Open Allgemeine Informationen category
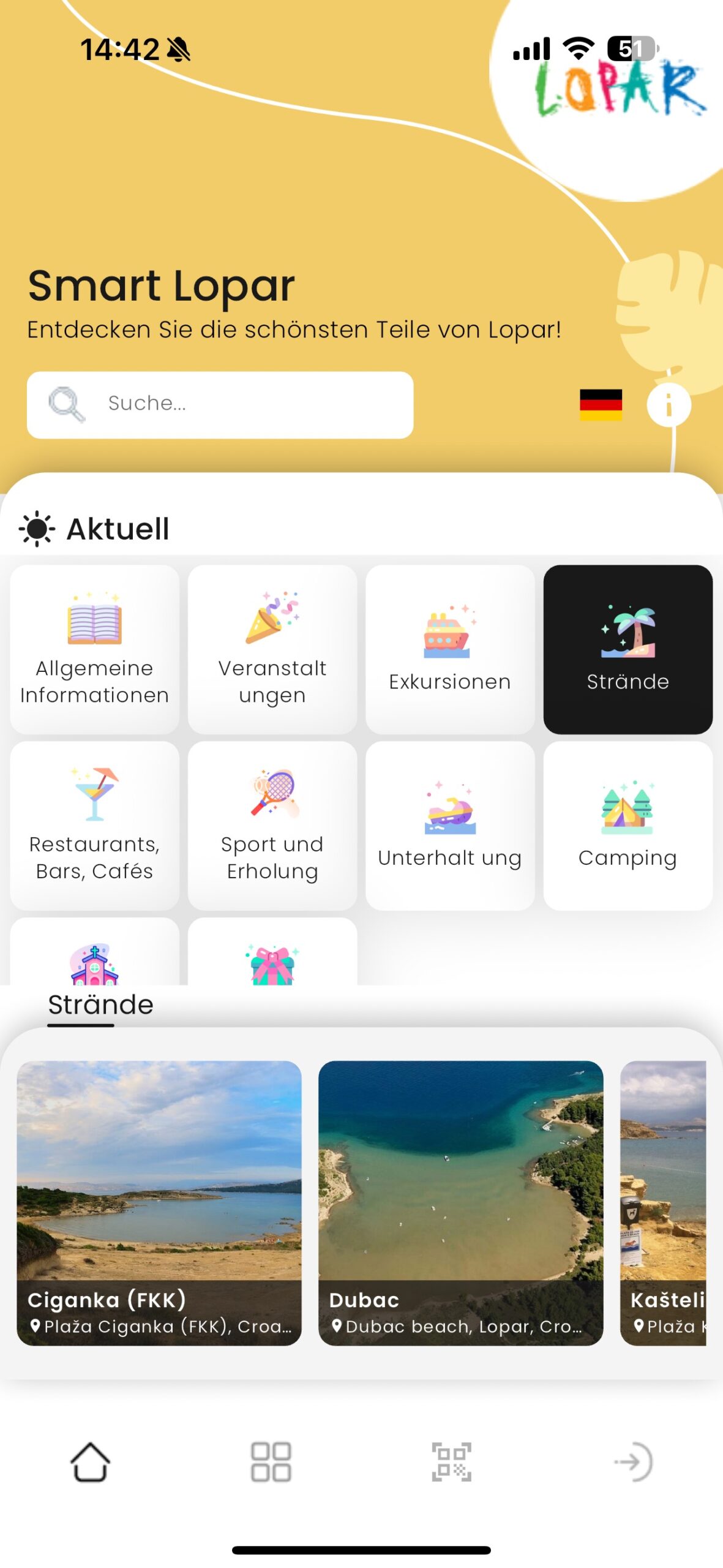Image resolution: width=723 pixels, height=1568 pixels. click(95, 649)
